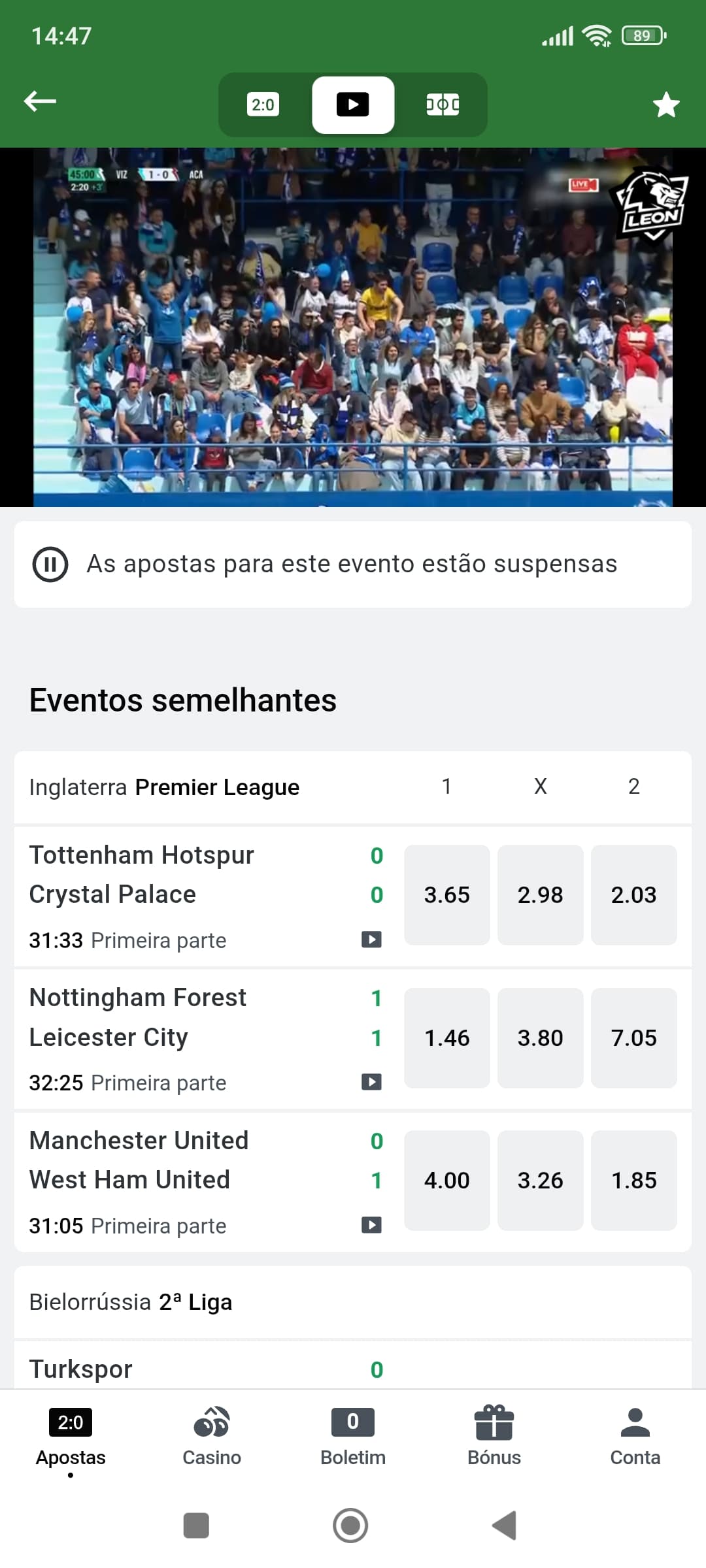Switch to the Casino tab
Screen dimensions: 706x1568
point(212,1437)
